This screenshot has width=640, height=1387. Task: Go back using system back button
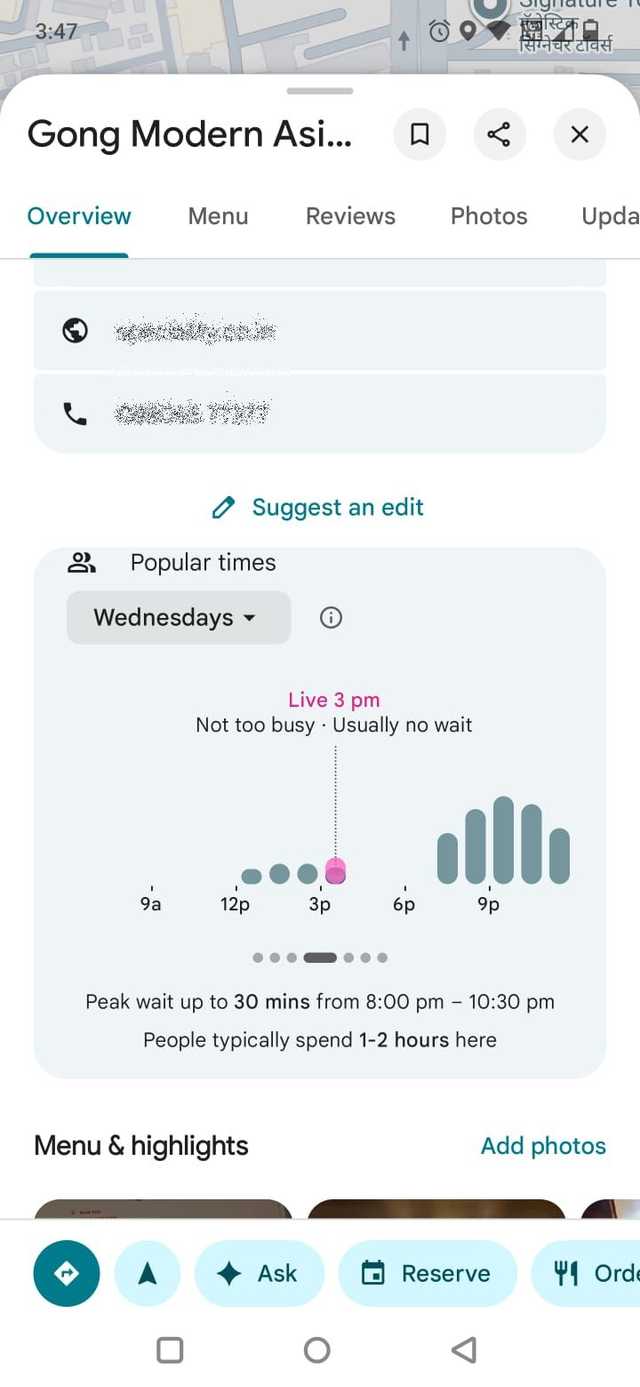tap(463, 1350)
